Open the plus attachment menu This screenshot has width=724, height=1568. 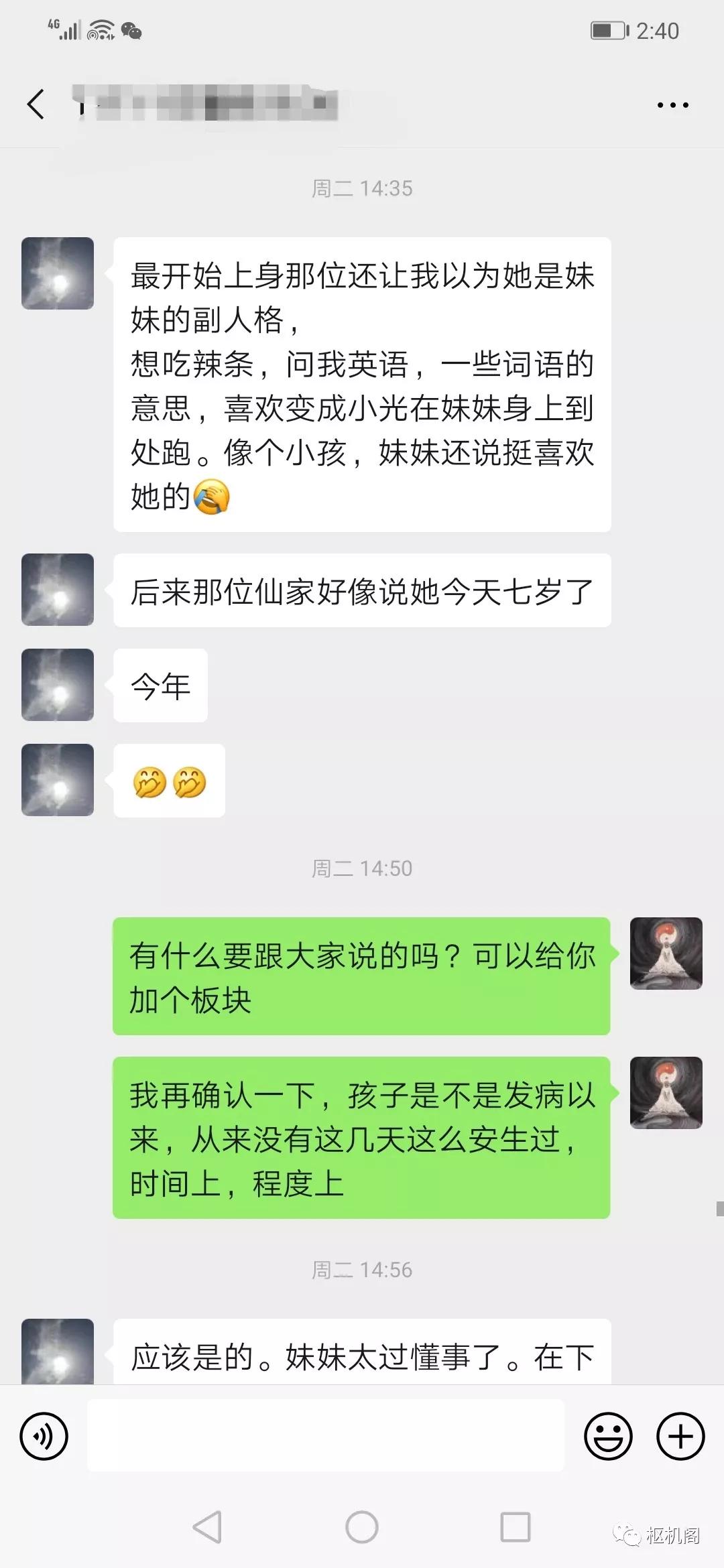(680, 1436)
